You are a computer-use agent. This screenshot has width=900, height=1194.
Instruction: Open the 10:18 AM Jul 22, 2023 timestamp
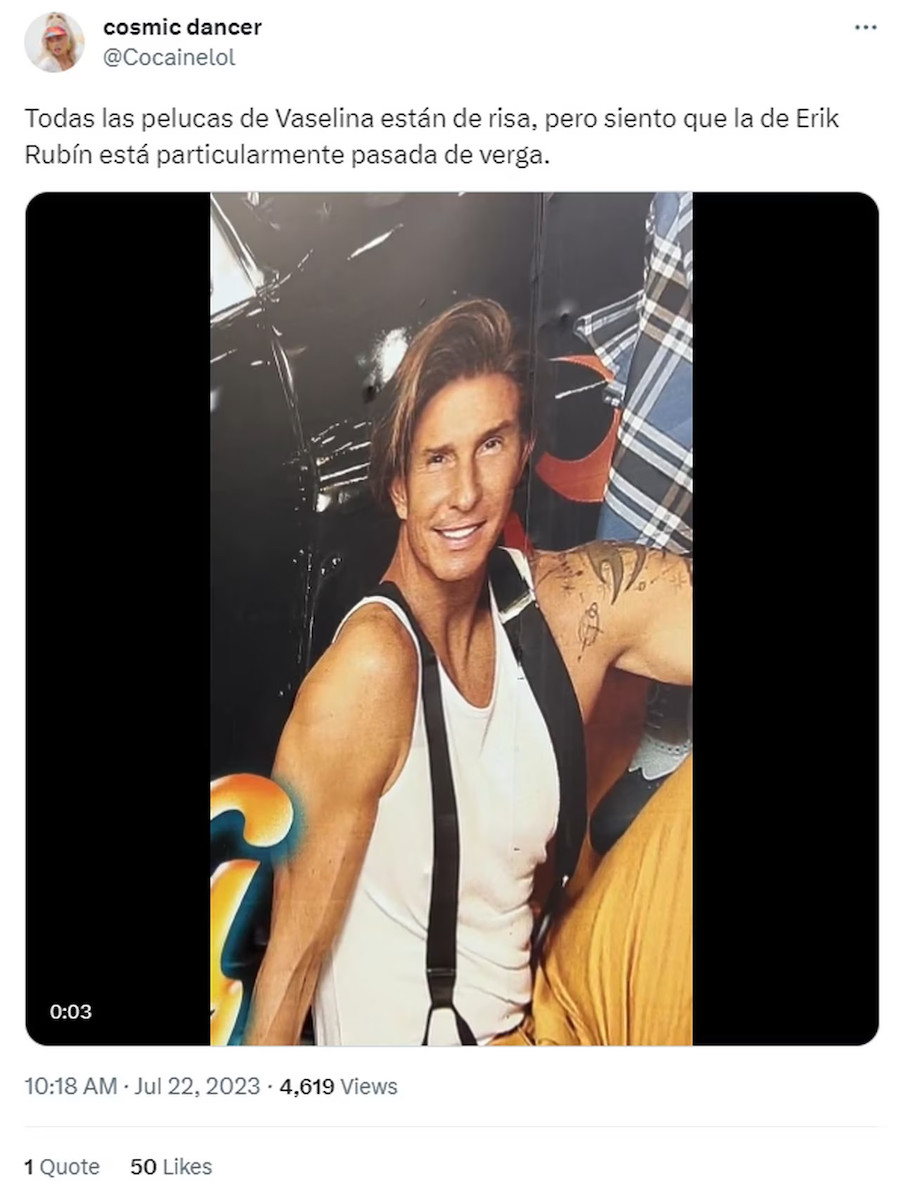(x=142, y=1086)
